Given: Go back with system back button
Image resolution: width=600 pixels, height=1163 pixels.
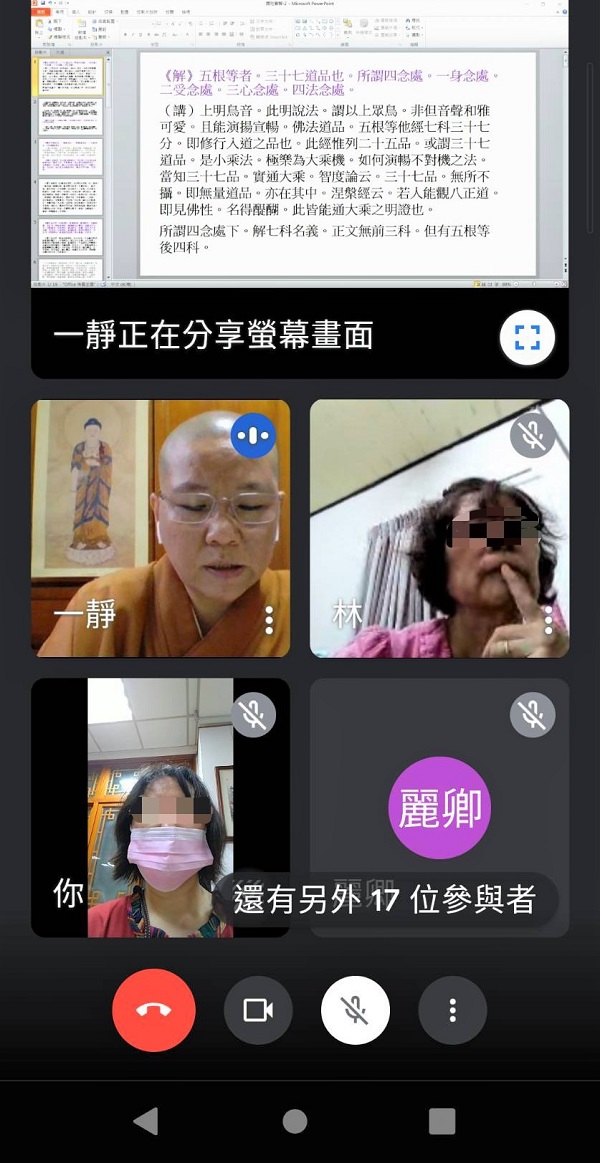Looking at the screenshot, I should 146,1121.
